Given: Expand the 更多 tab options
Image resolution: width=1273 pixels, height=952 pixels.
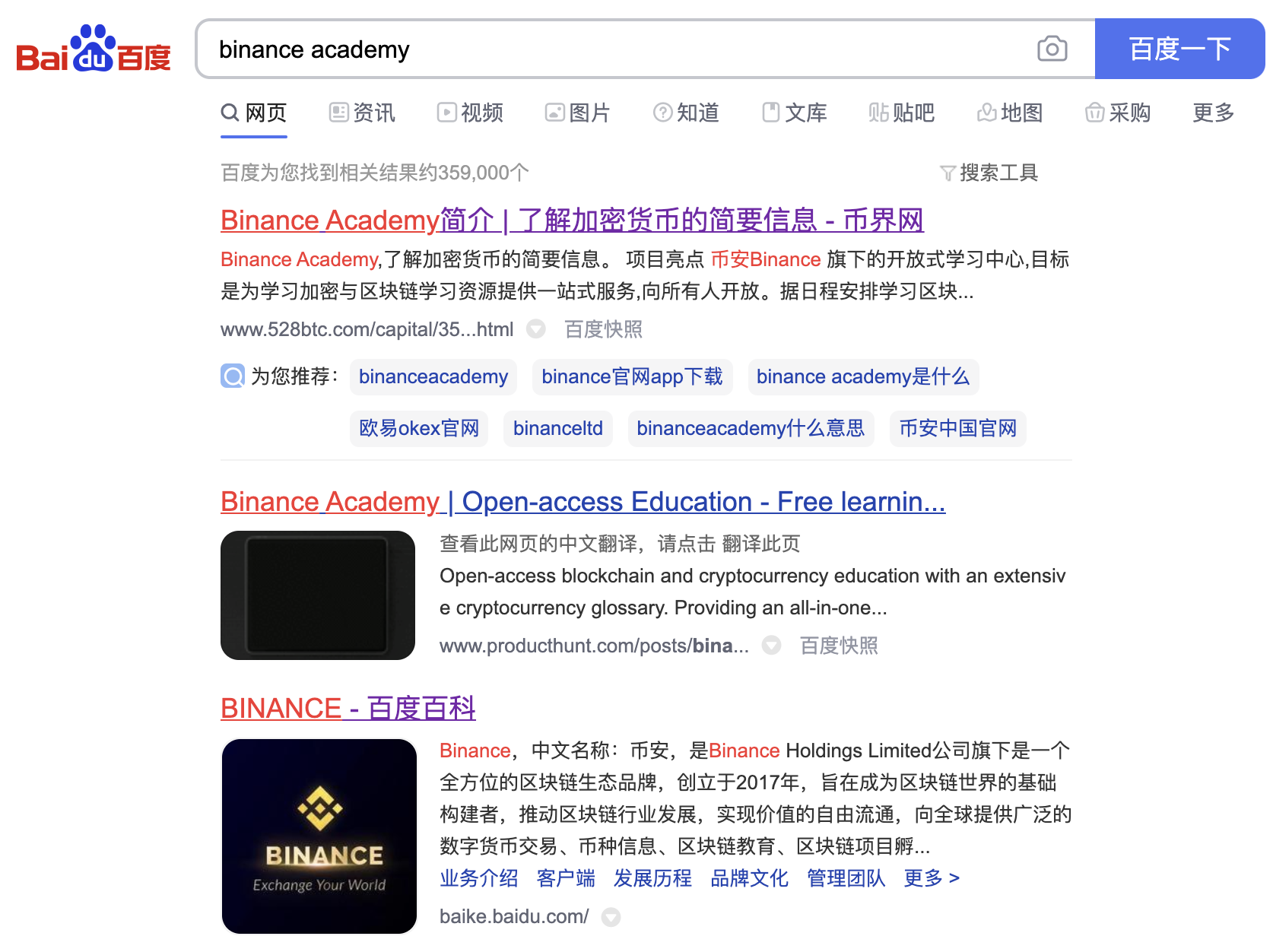Looking at the screenshot, I should click(1213, 113).
